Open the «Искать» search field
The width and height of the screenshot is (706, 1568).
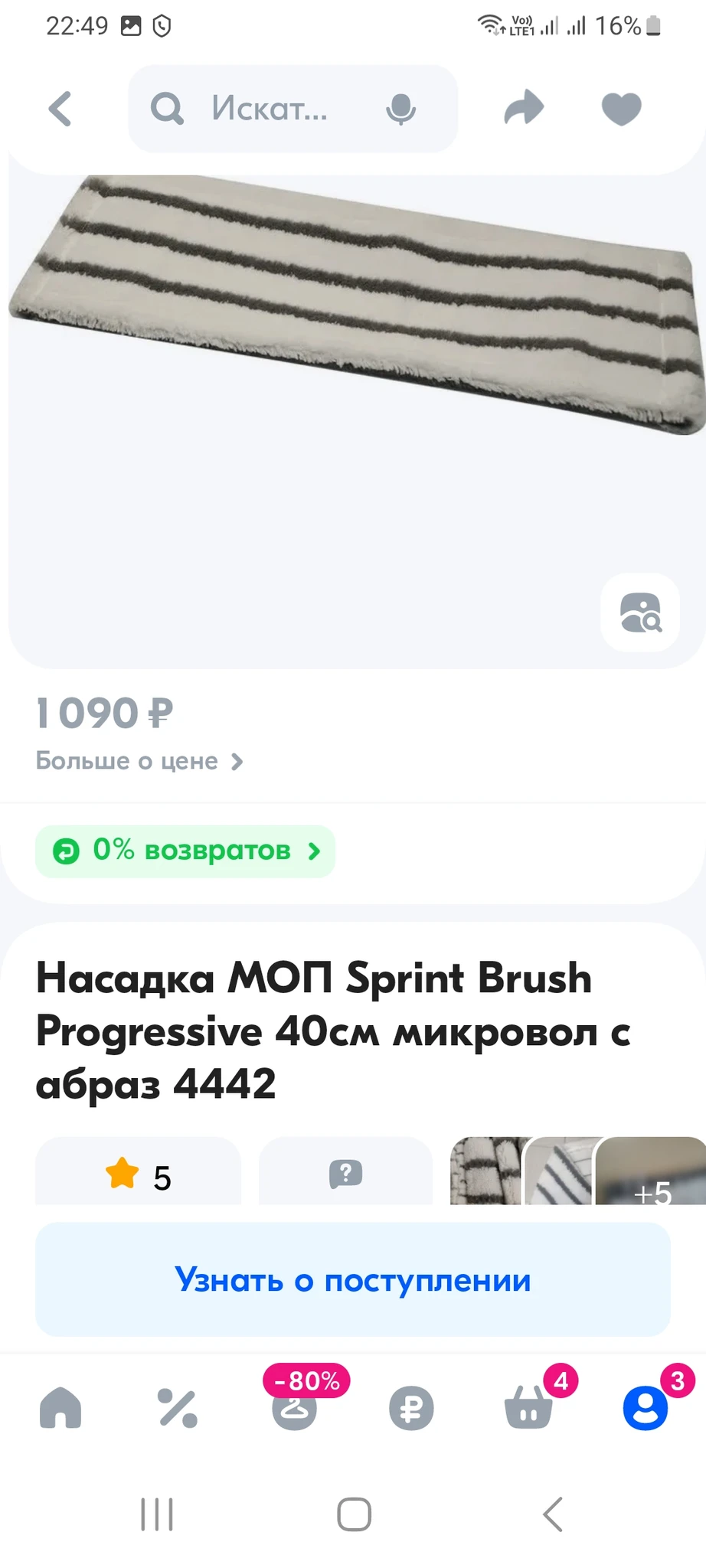(268, 109)
